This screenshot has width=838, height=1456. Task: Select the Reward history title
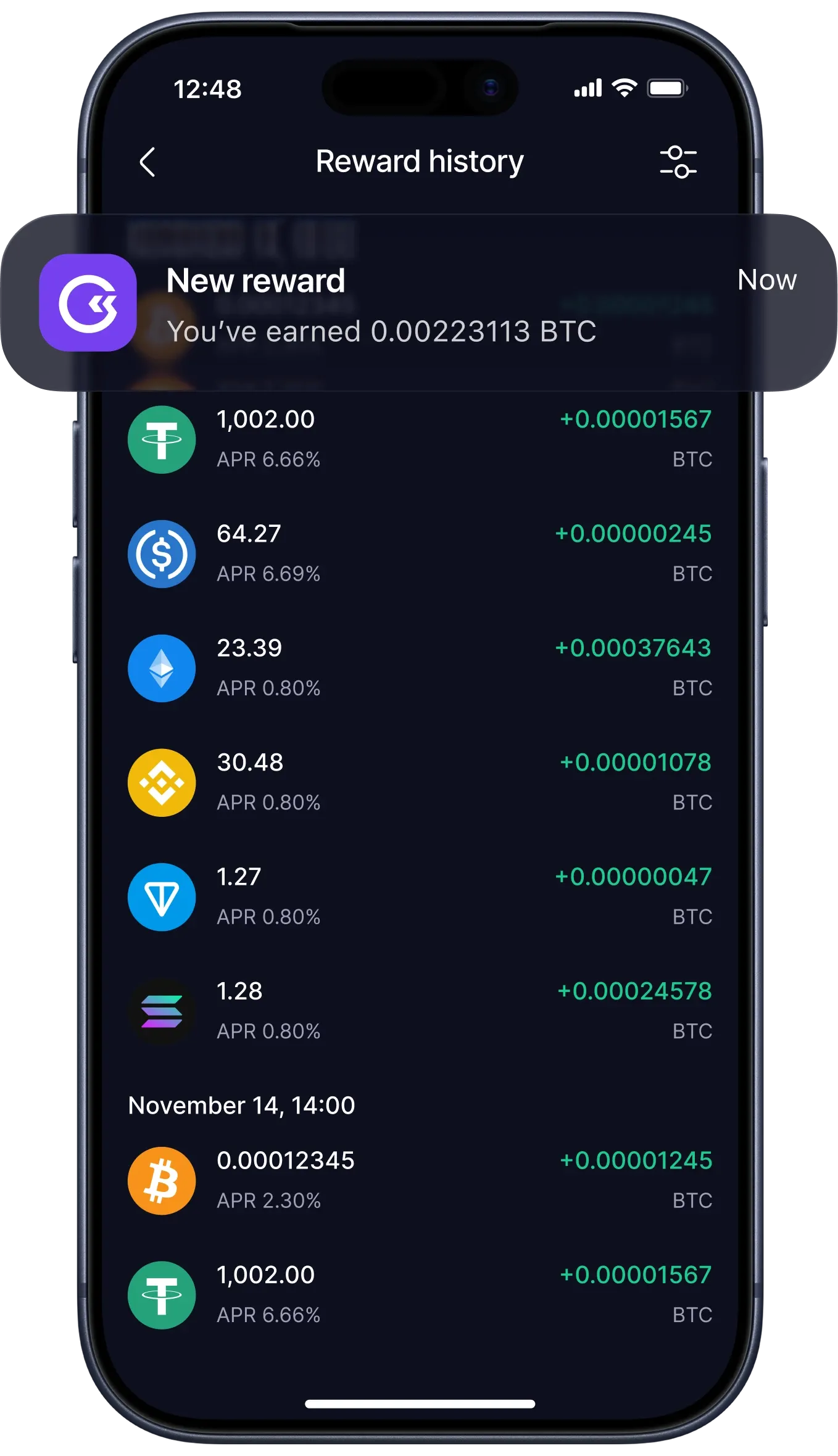[419, 161]
